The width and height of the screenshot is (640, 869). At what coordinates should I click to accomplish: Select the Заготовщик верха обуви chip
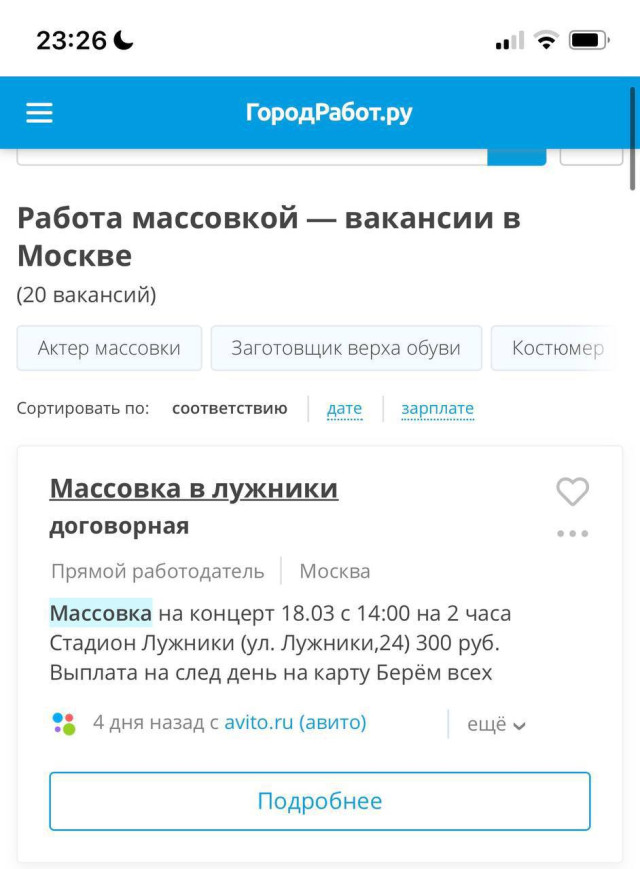[x=346, y=348]
